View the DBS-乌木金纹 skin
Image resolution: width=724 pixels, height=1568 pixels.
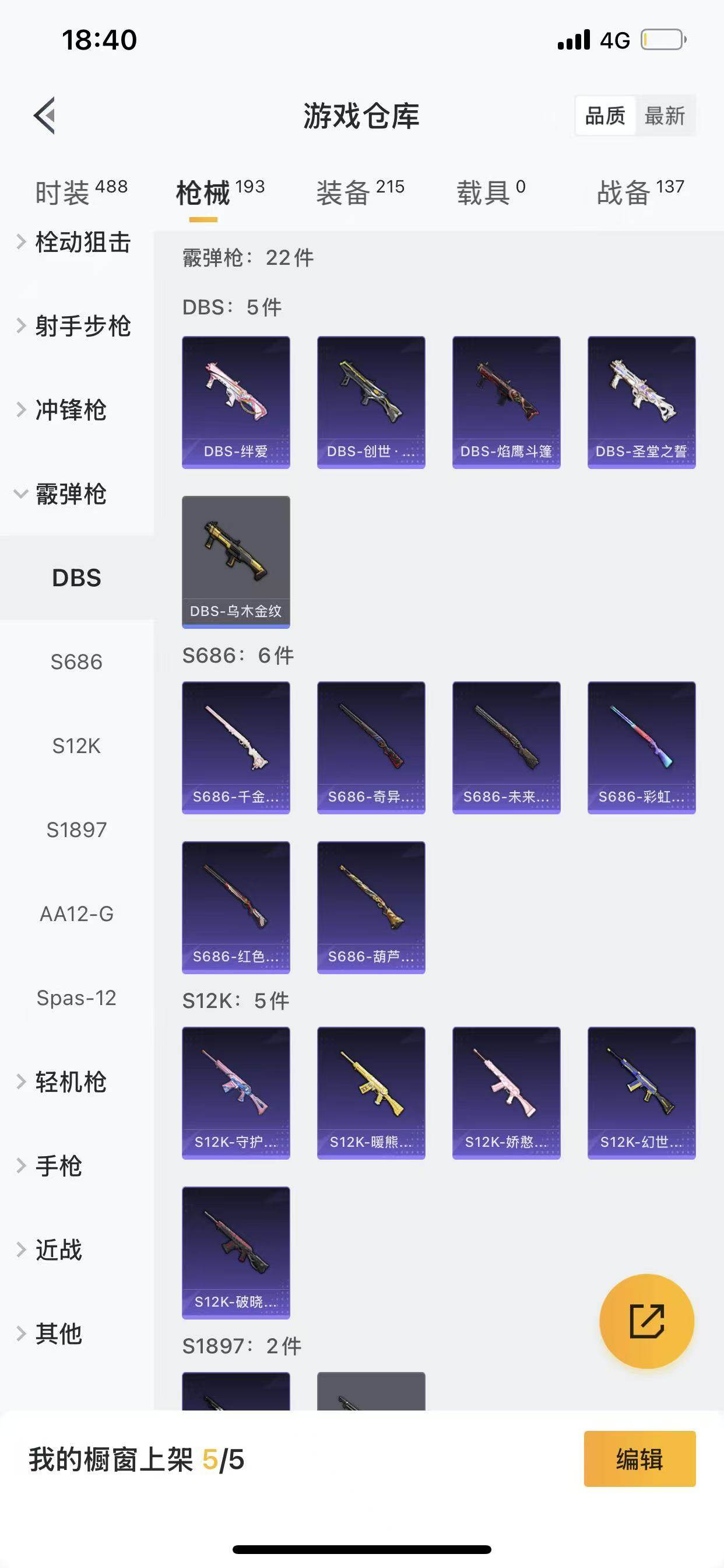pyautogui.click(x=236, y=561)
